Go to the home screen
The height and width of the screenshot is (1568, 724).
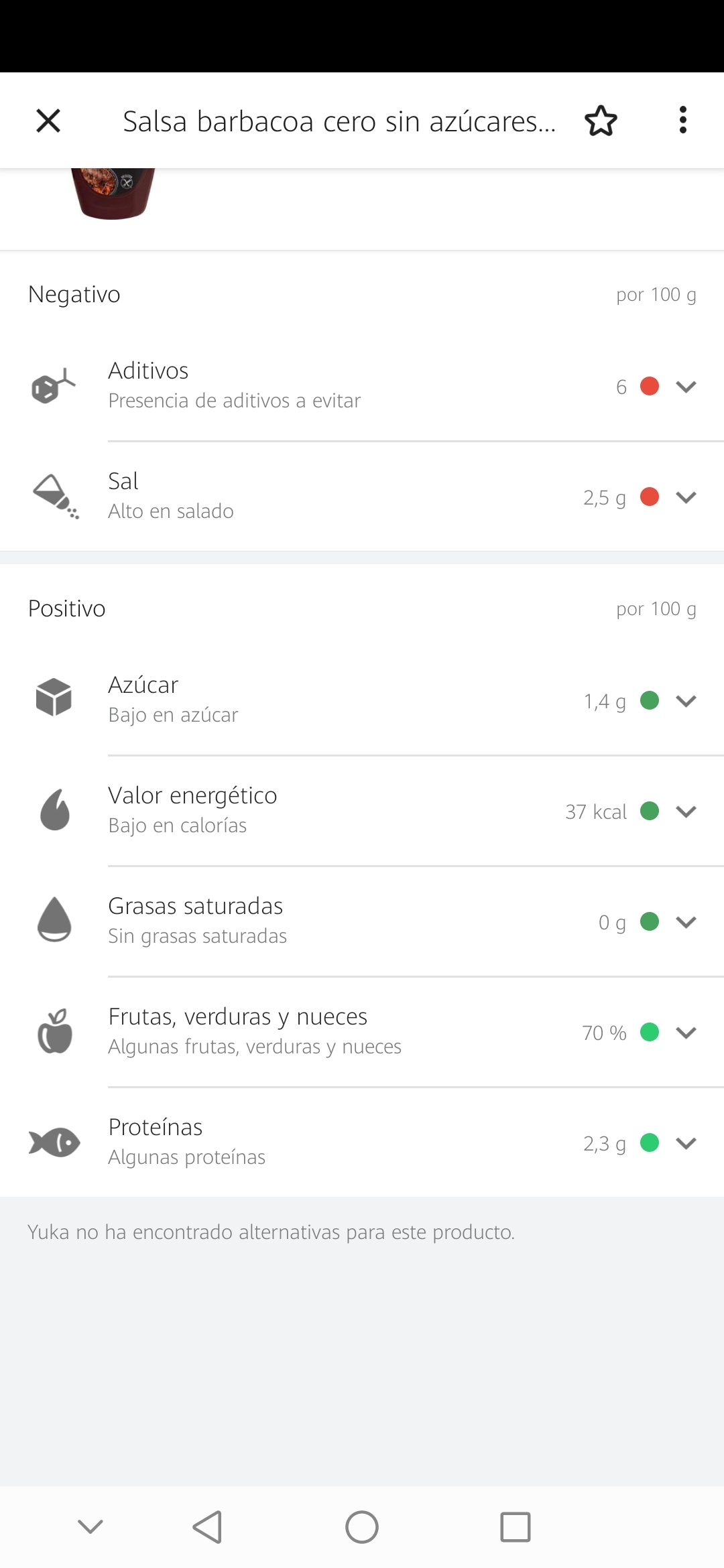(x=362, y=1527)
